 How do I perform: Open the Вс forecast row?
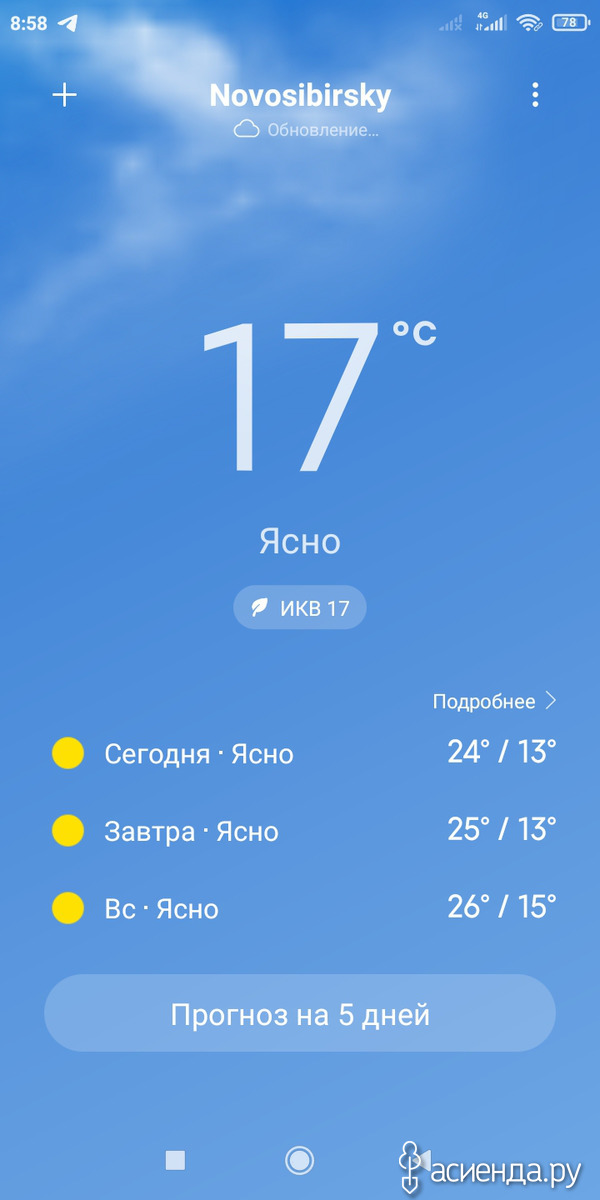pos(303,908)
